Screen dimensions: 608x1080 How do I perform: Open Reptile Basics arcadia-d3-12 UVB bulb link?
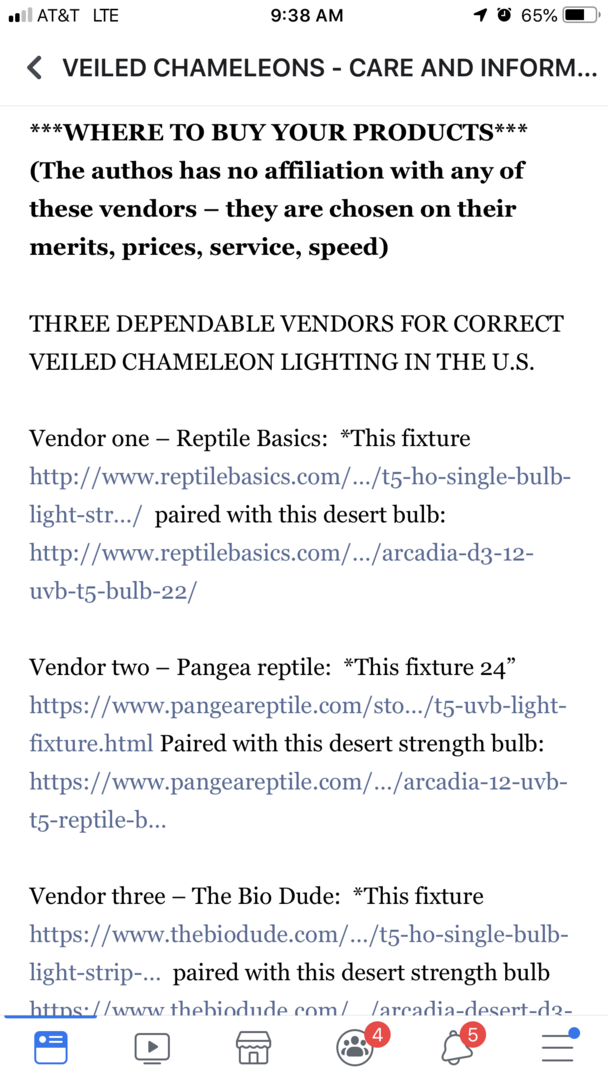tap(282, 553)
